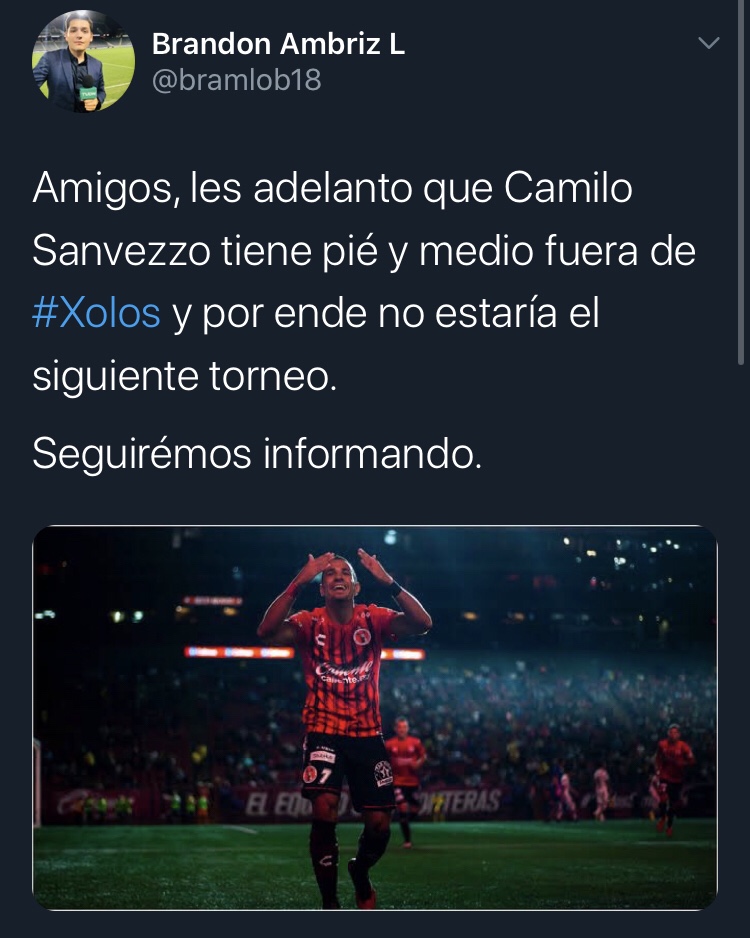Expand the tweet options chevron
750x938 pixels.
tap(708, 43)
